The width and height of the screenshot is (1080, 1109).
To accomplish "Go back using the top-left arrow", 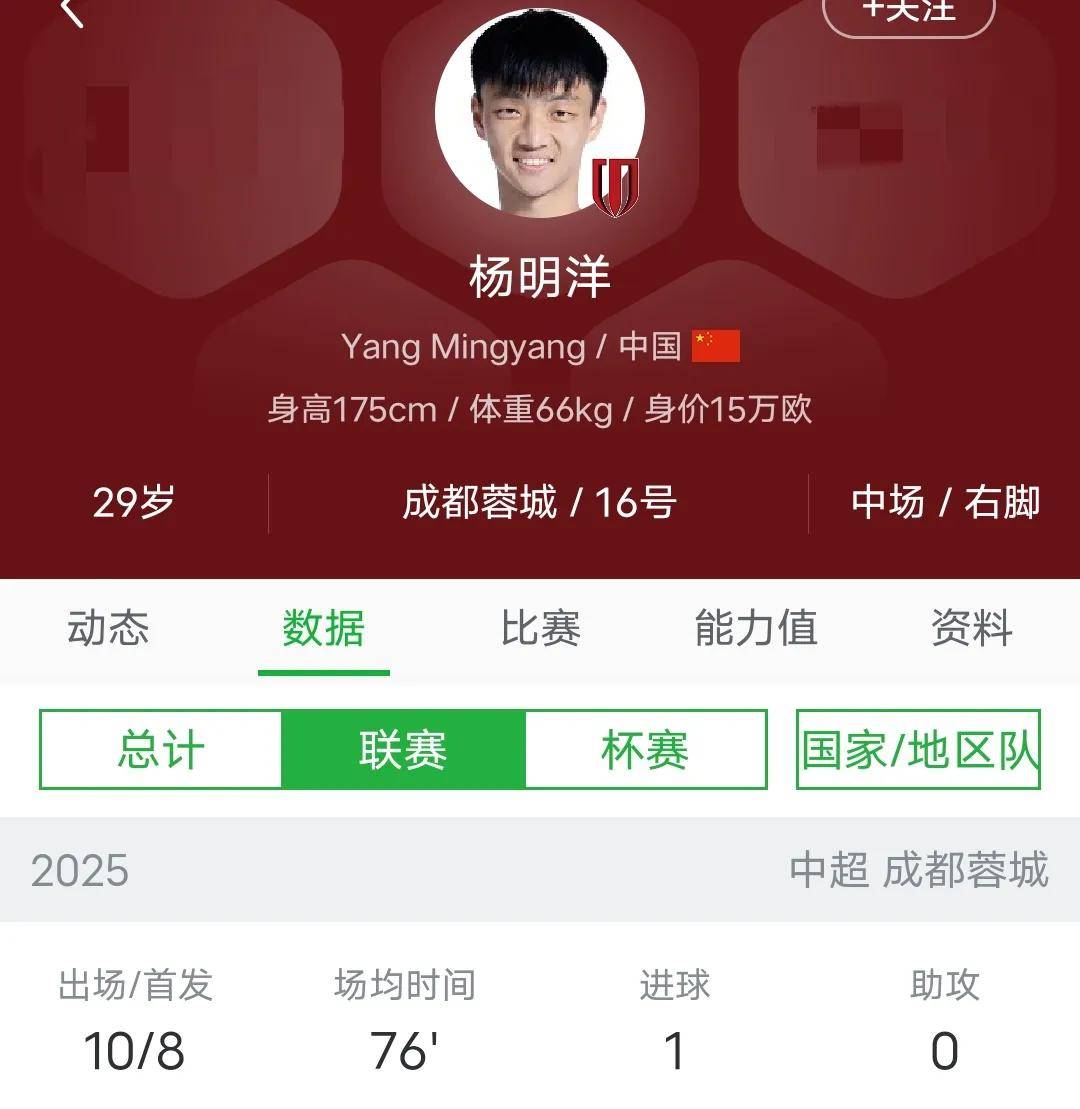I will click(71, 12).
